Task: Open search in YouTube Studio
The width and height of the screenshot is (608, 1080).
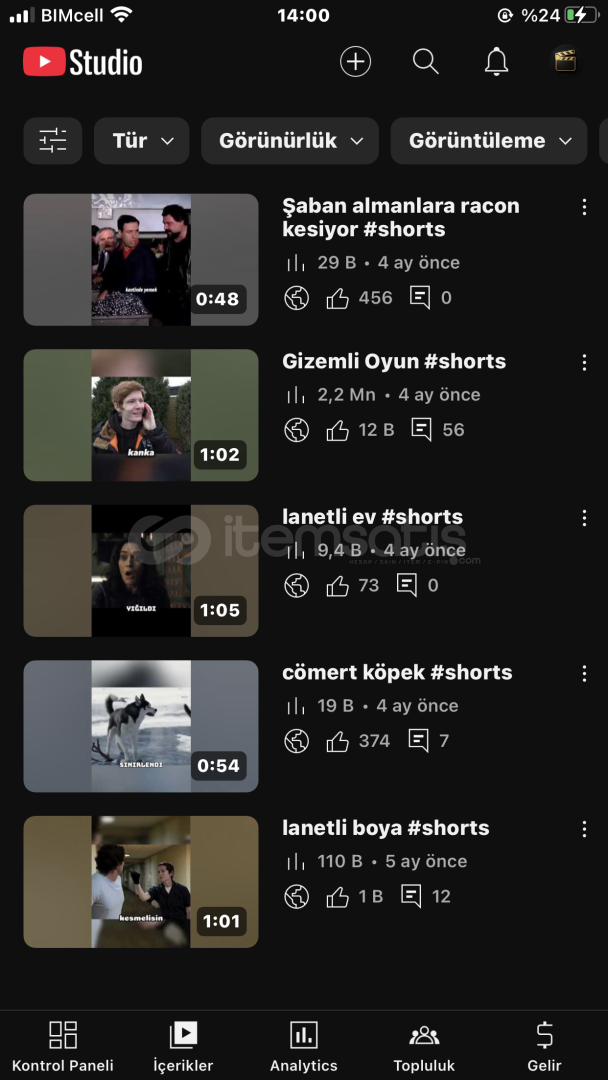Action: point(426,62)
